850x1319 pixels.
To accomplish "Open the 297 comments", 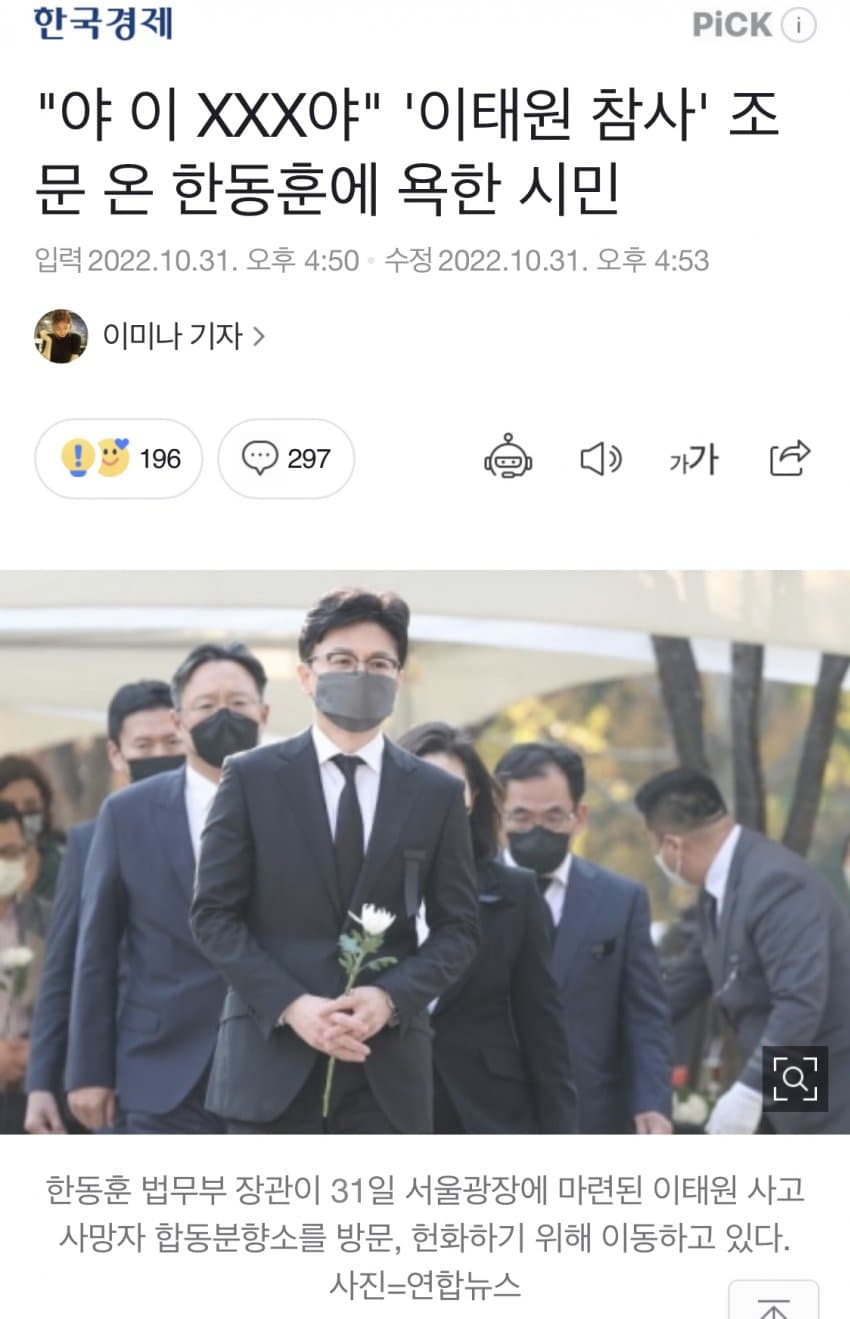I will coord(286,459).
